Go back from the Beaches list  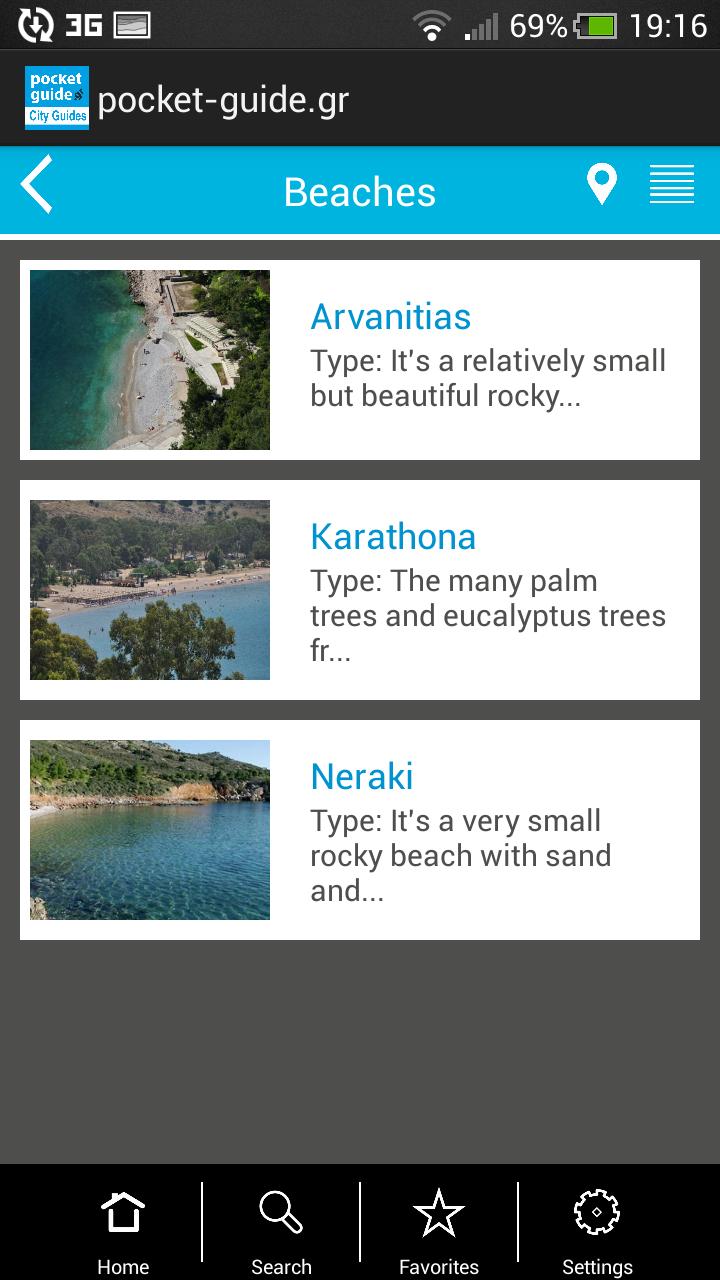click(x=38, y=186)
